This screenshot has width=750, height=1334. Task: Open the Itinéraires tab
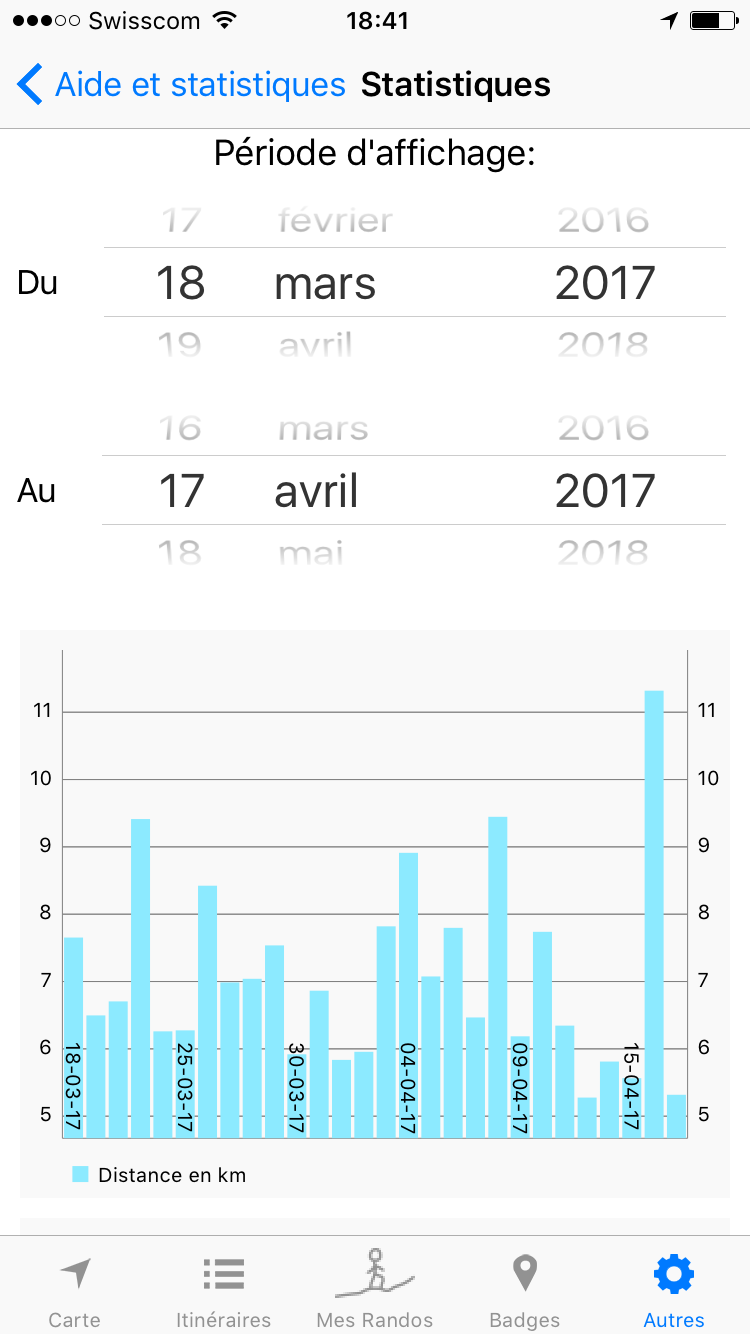(x=224, y=1290)
